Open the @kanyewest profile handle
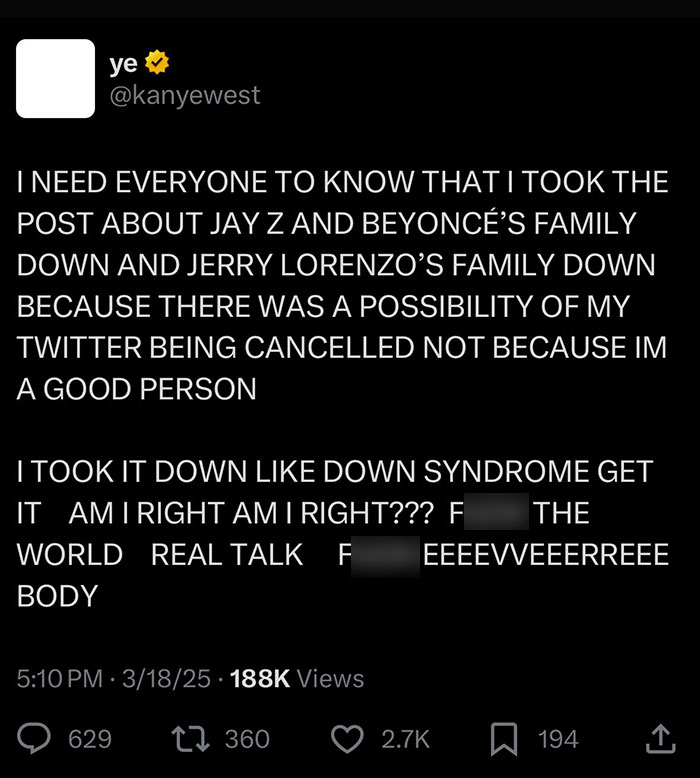The height and width of the screenshot is (778, 700). tap(185, 95)
